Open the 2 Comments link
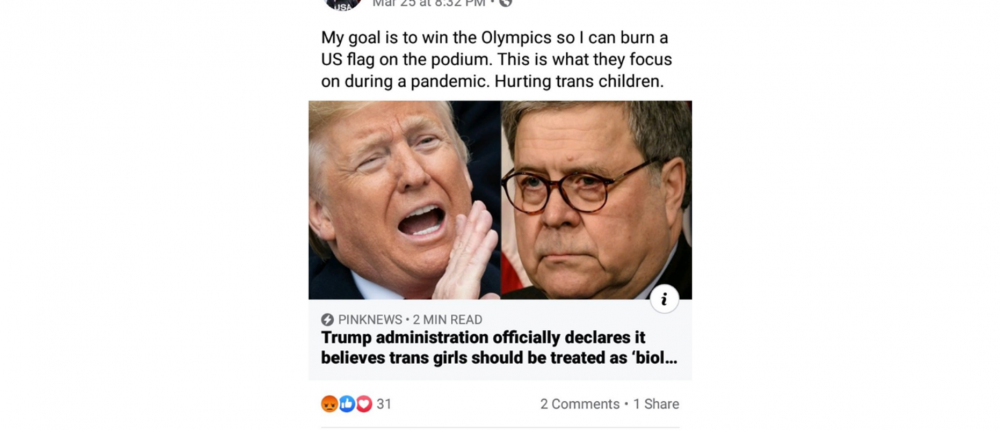This screenshot has height=430, width=1000. pyautogui.click(x=579, y=404)
